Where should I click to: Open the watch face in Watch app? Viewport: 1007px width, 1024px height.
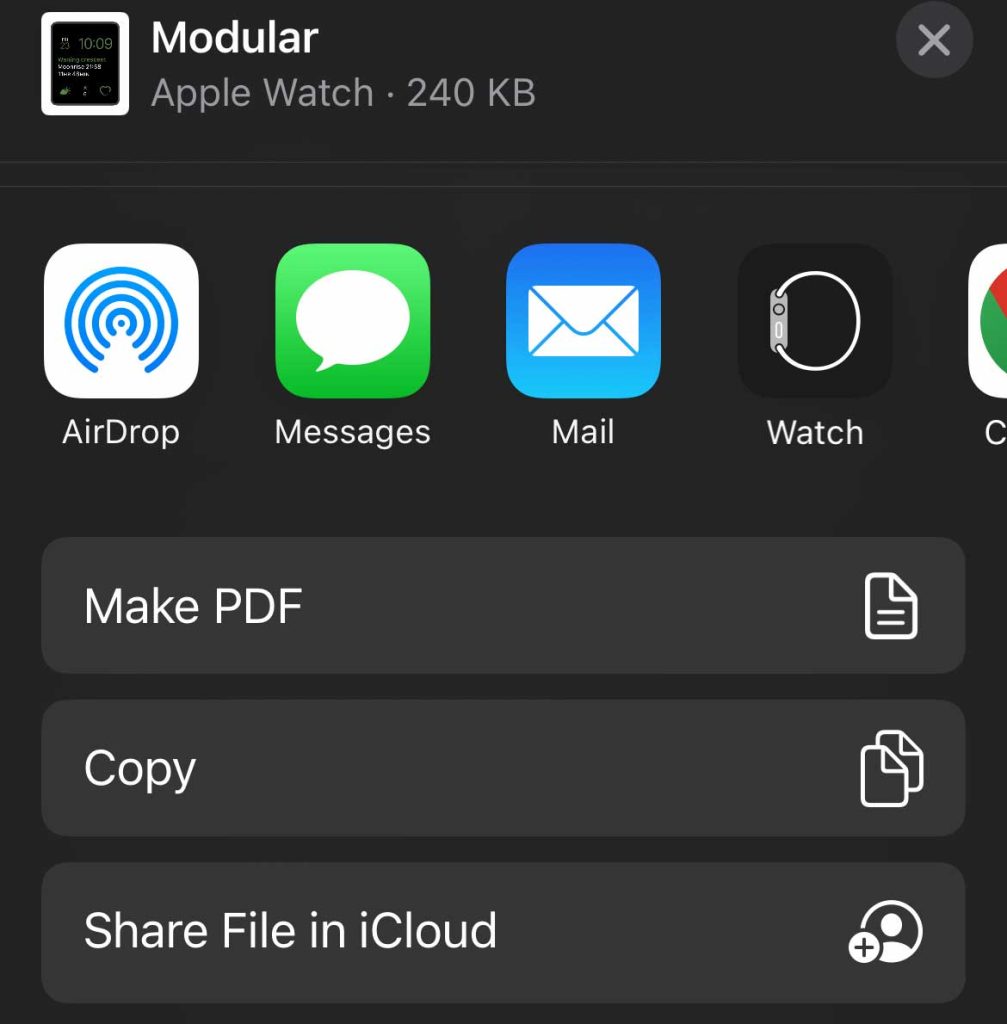coord(814,321)
